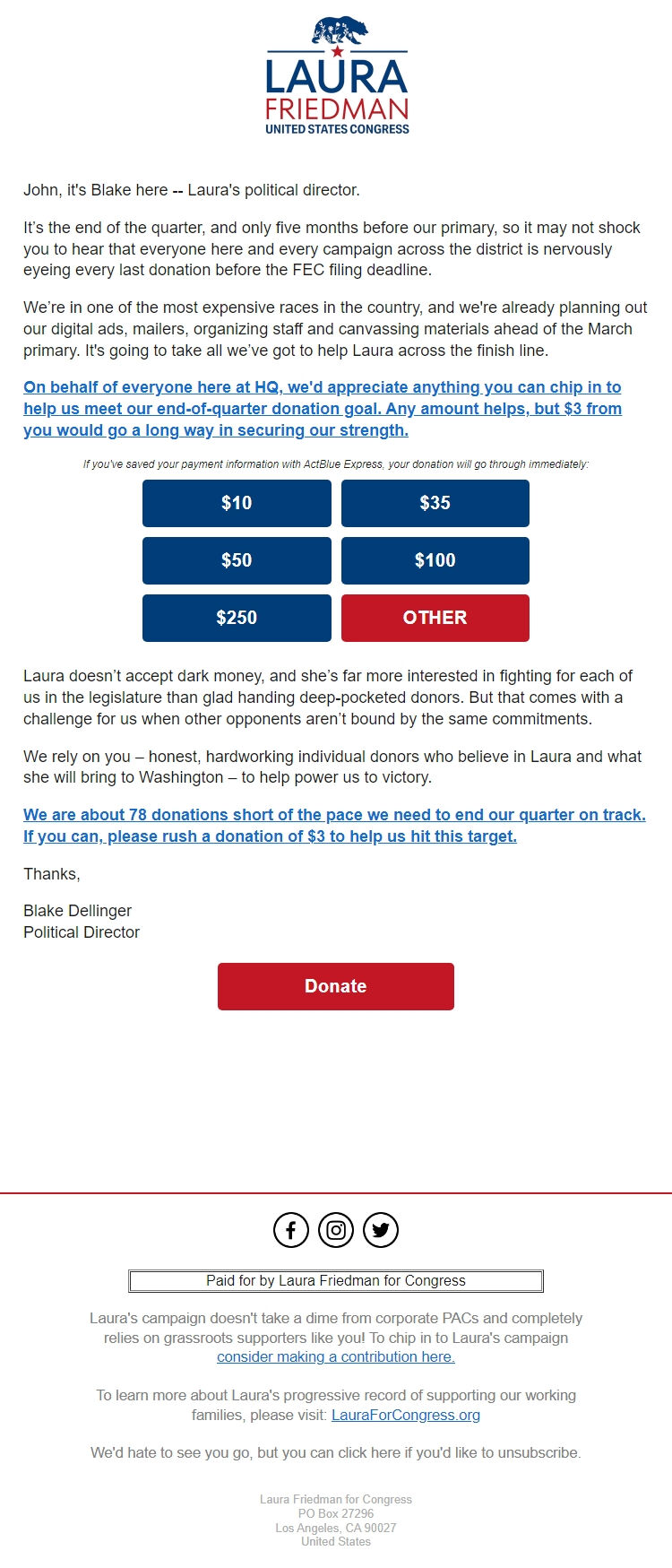Click the ActBlue Express payment notice text
Image resolution: width=672 pixels, height=1568 pixels.
(x=335, y=464)
